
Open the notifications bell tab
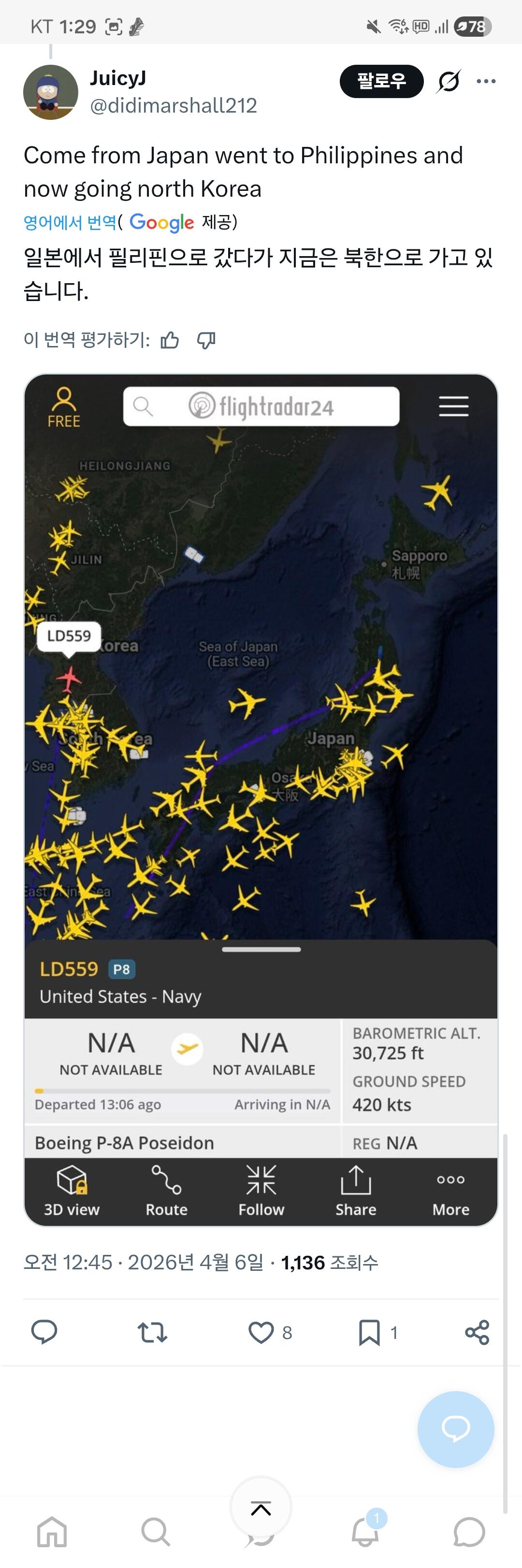[365, 1531]
